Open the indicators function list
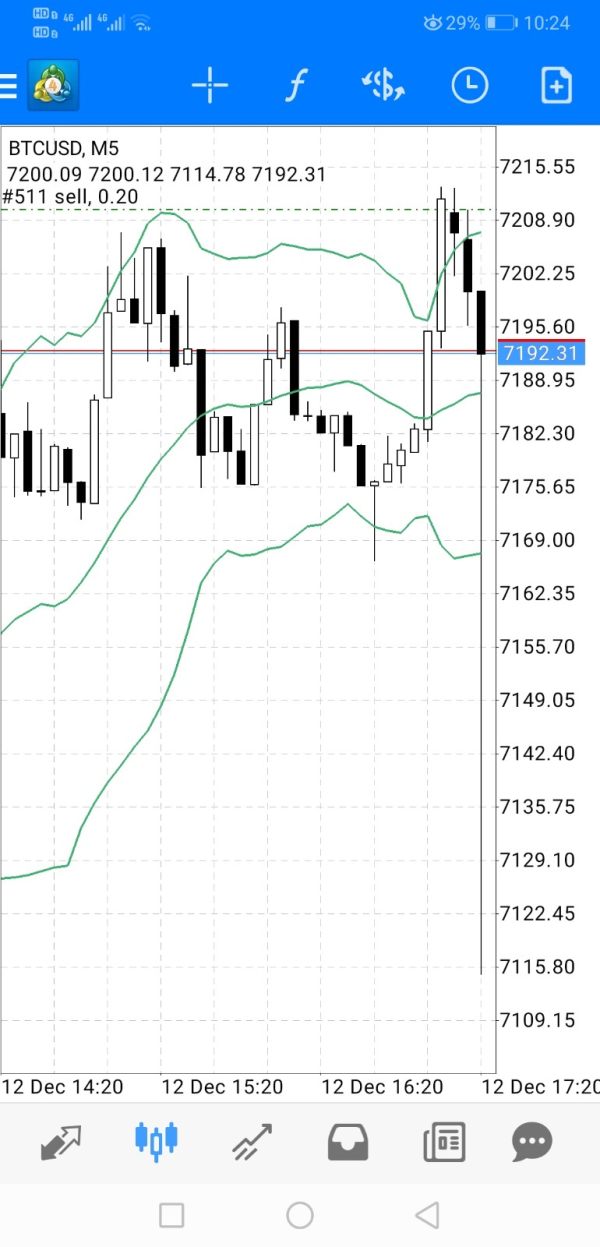 click(294, 86)
